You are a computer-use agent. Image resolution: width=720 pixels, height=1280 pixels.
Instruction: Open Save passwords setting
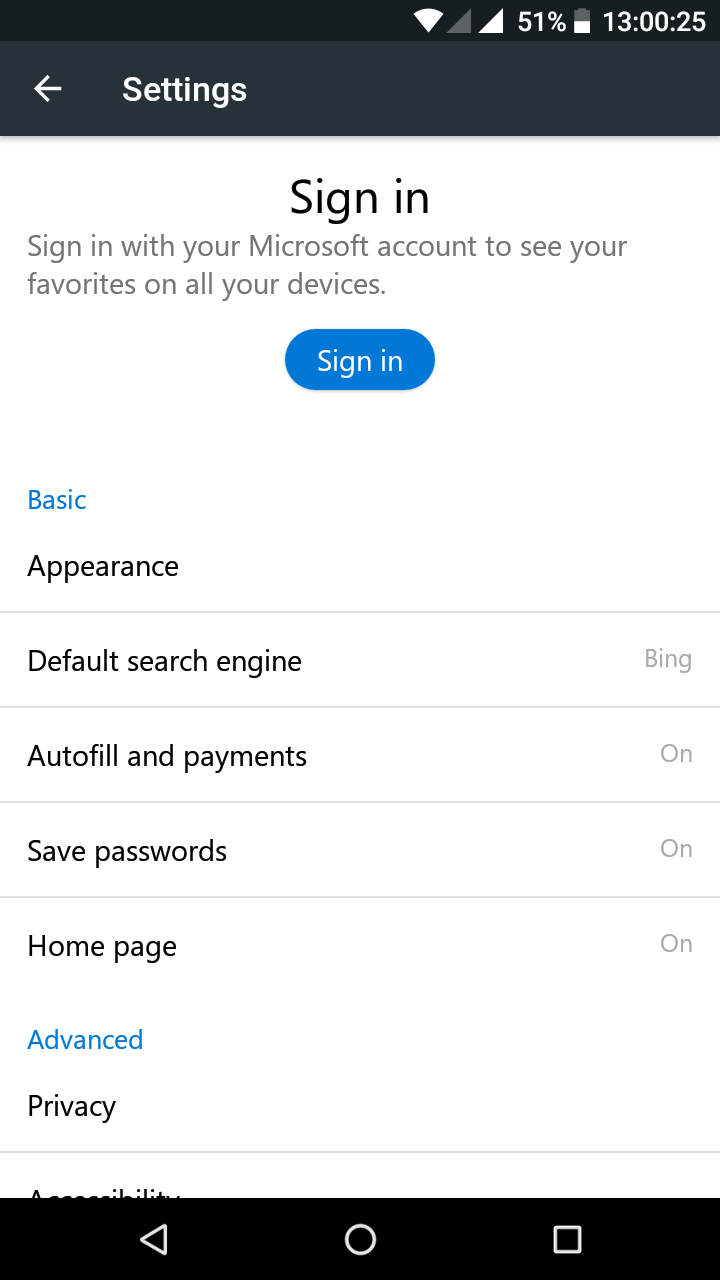(360, 850)
